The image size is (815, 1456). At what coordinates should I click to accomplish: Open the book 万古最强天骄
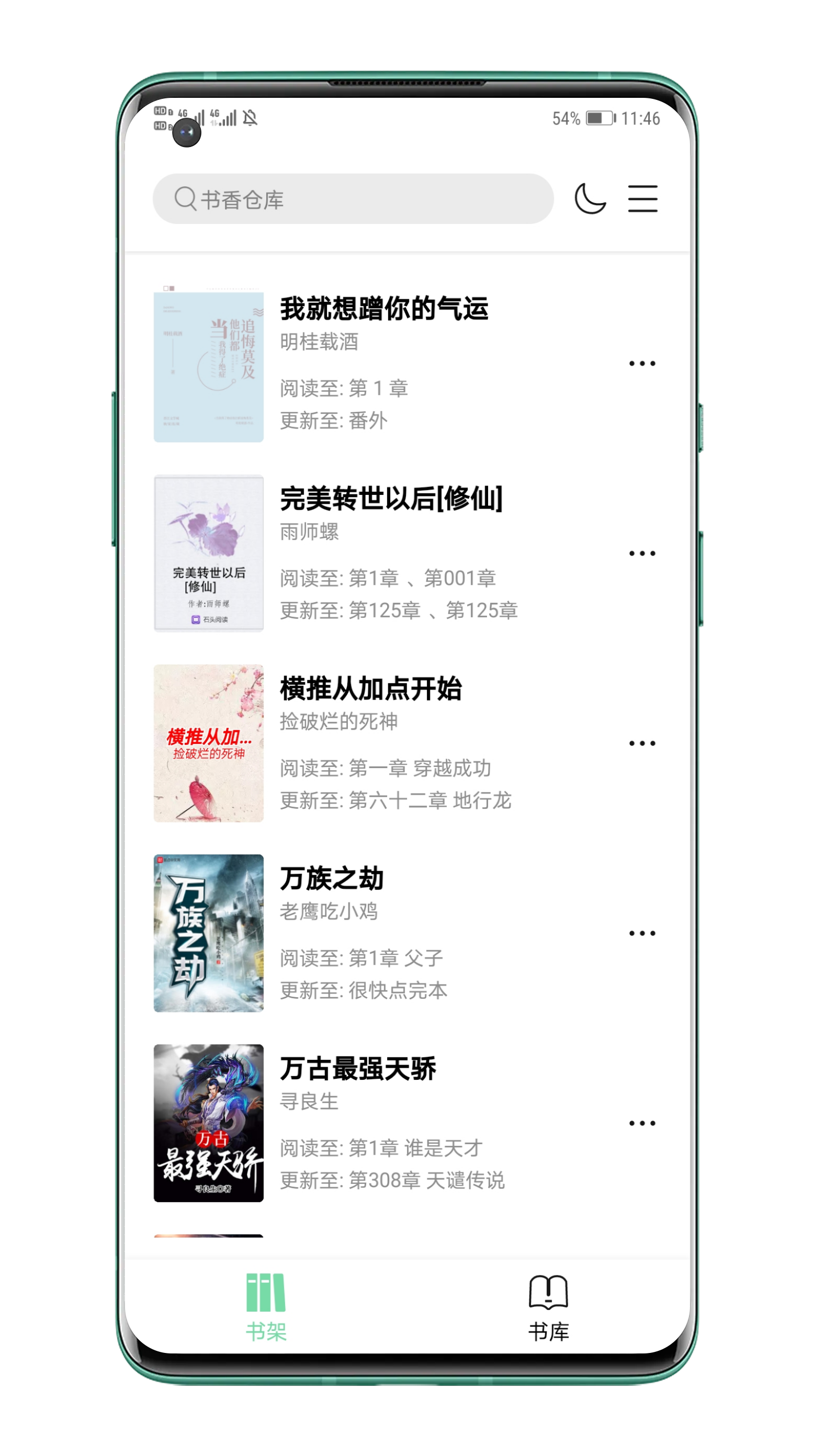point(358,1068)
